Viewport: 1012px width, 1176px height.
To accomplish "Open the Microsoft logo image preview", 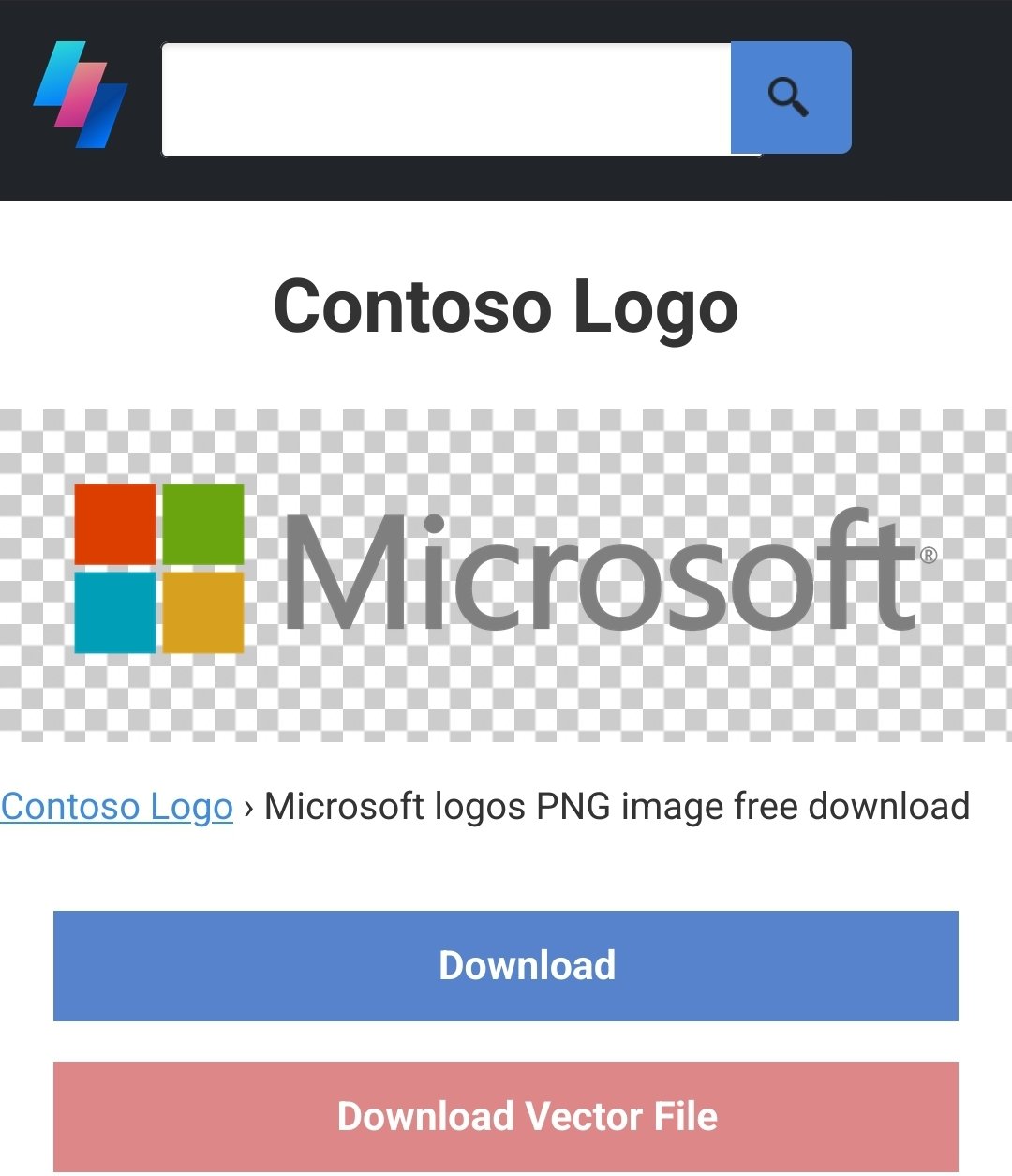I will tap(506, 573).
